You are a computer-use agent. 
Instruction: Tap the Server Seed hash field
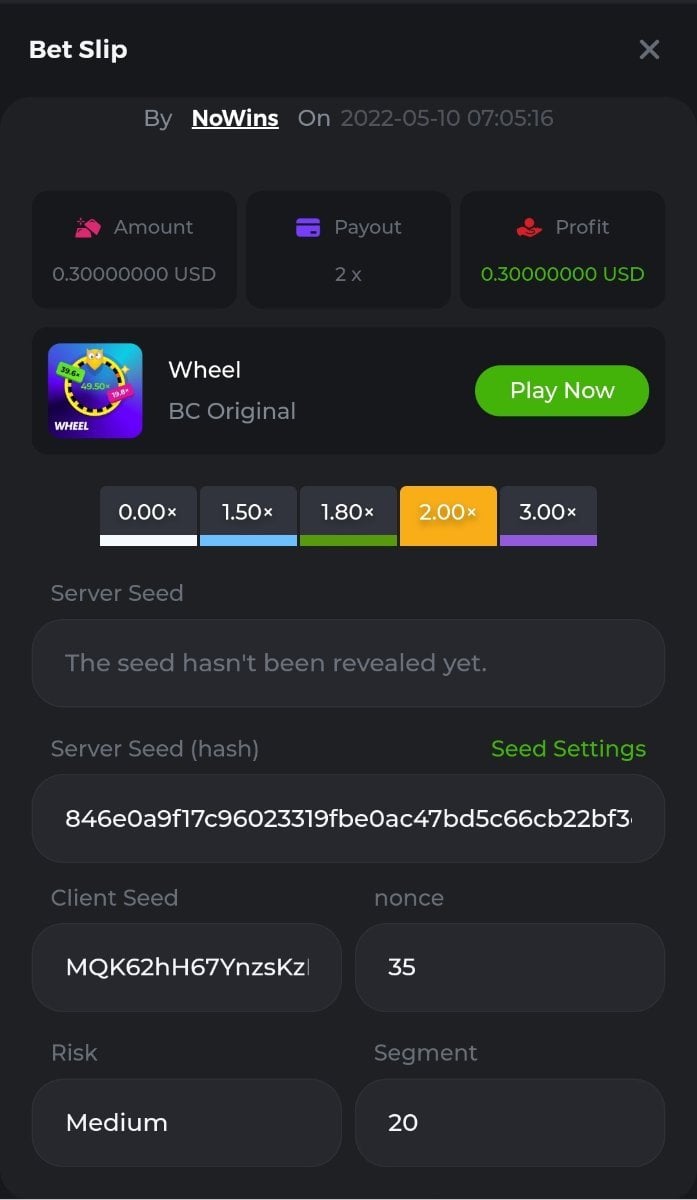[x=348, y=819]
